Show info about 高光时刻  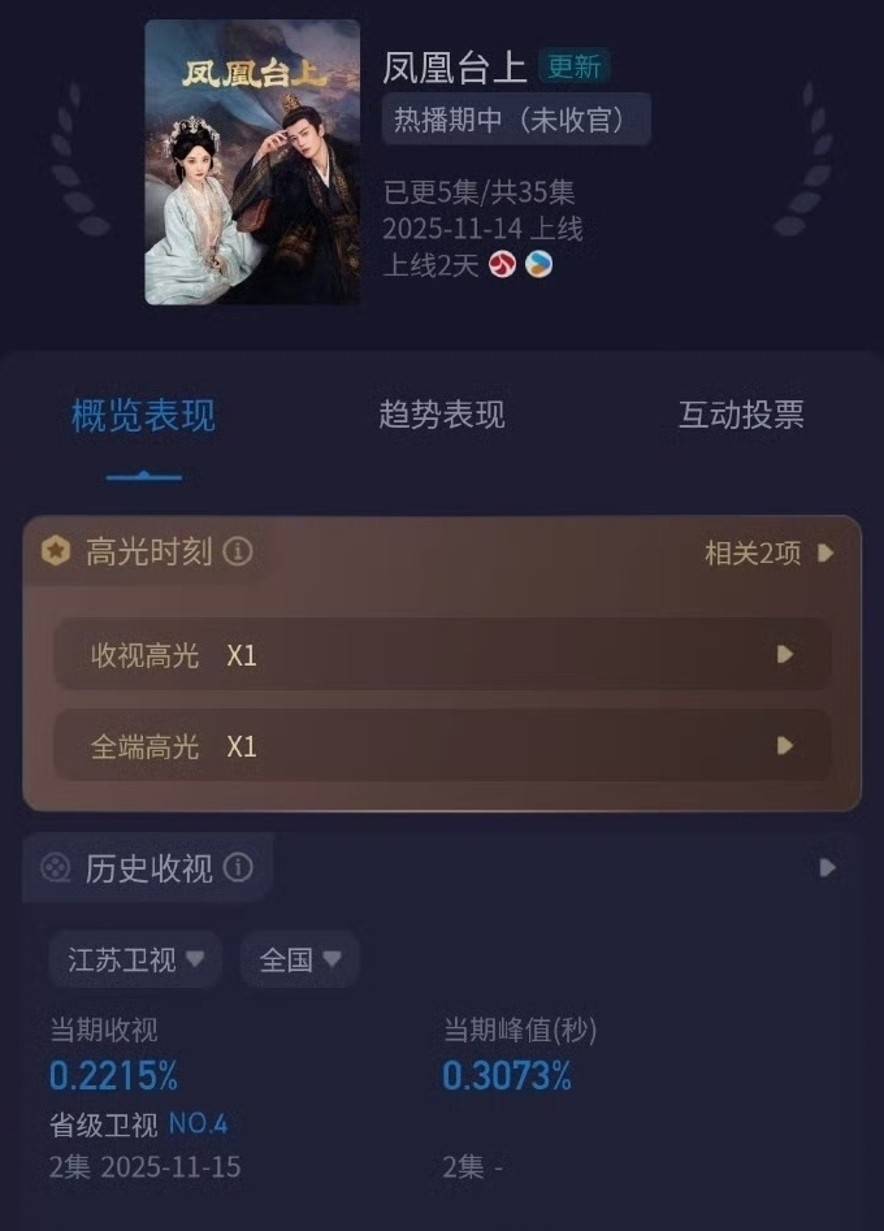[237, 552]
